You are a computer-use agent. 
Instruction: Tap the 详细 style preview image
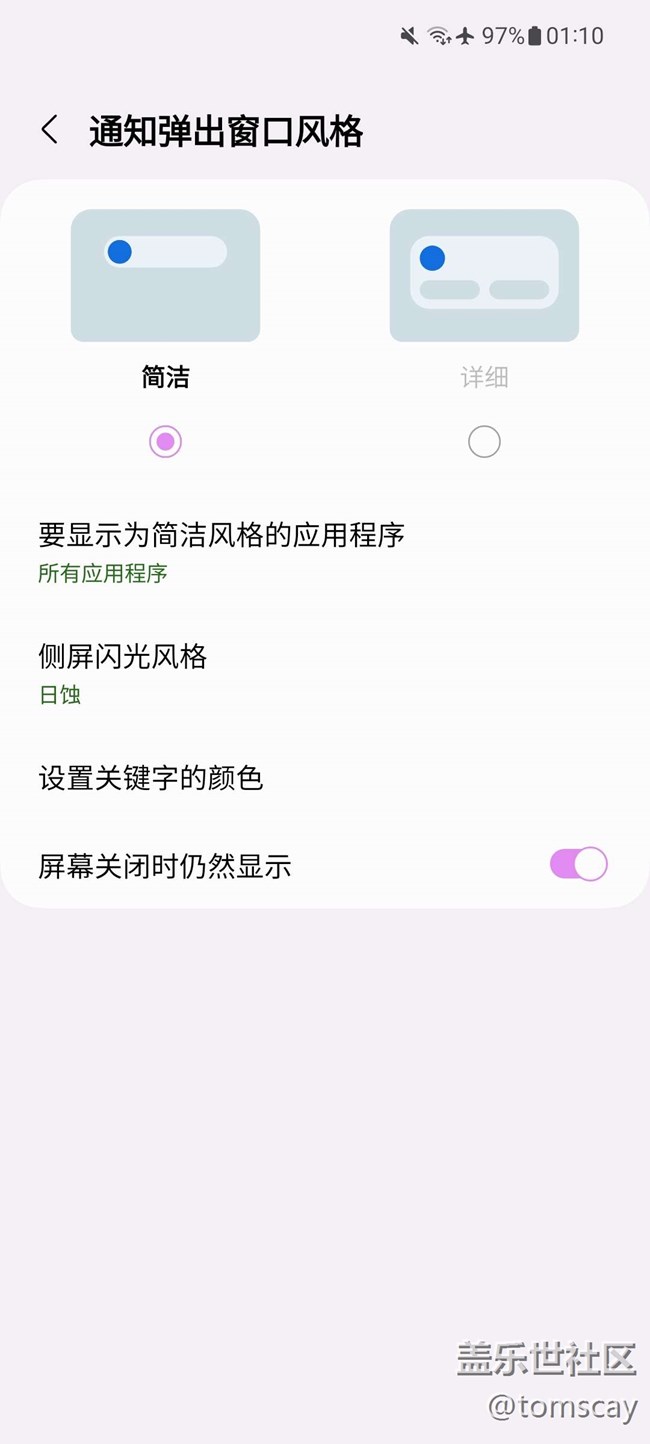tap(484, 275)
